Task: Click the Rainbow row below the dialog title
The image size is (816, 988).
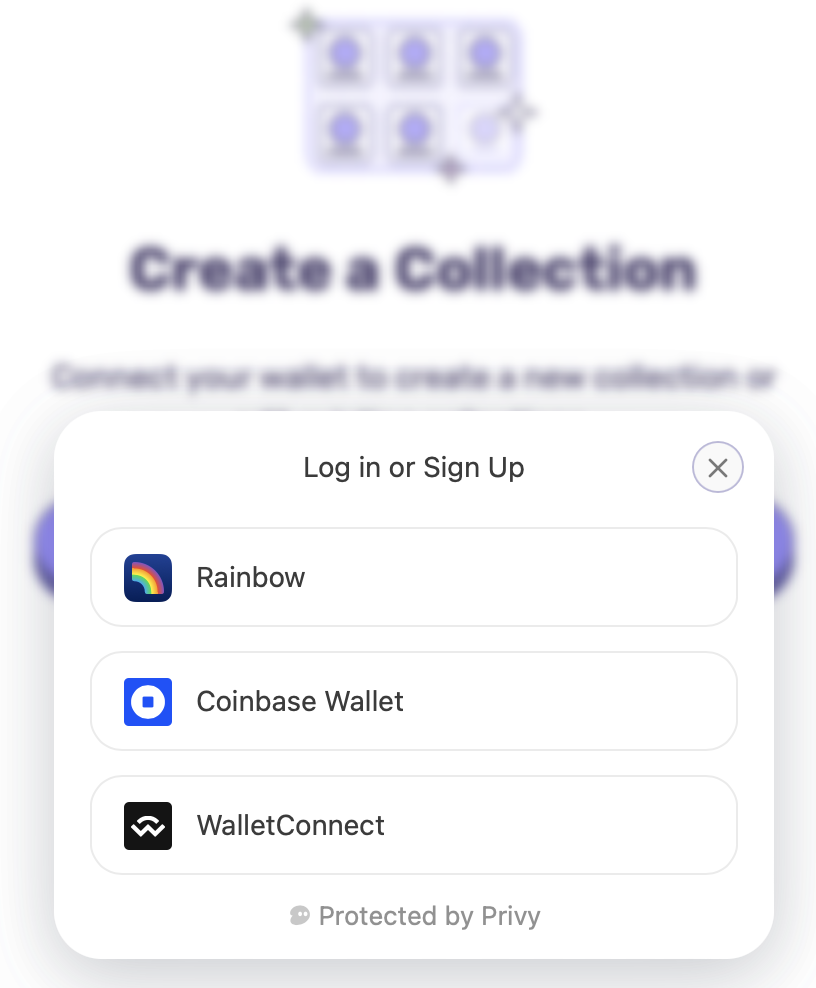Action: [x=413, y=577]
